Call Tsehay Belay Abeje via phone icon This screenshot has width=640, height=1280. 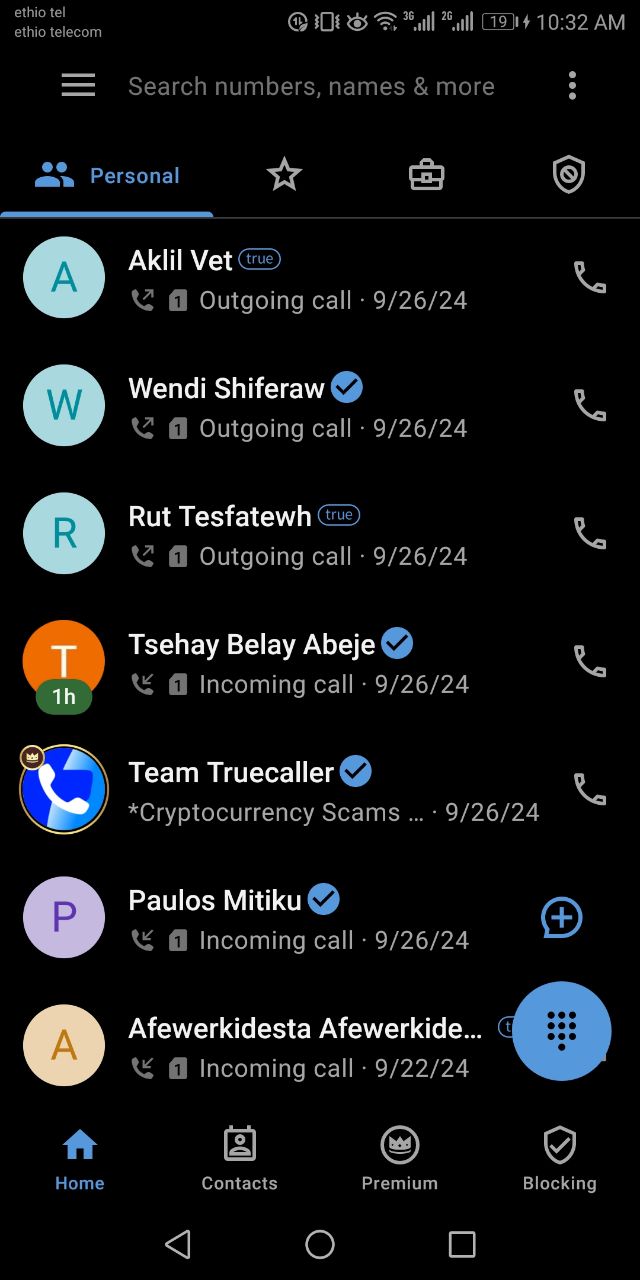589,661
